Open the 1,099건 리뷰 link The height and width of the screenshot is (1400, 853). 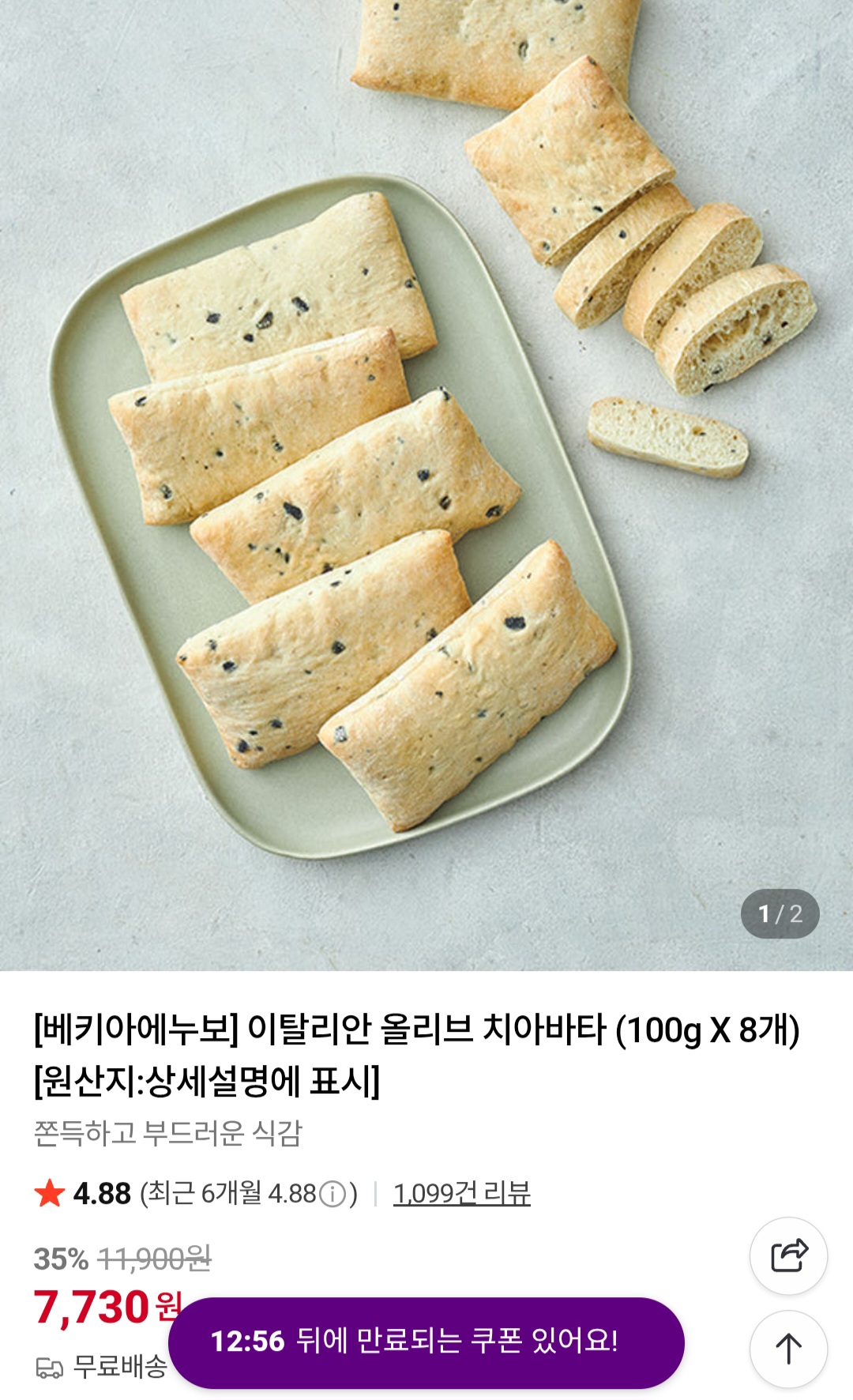coord(462,1193)
